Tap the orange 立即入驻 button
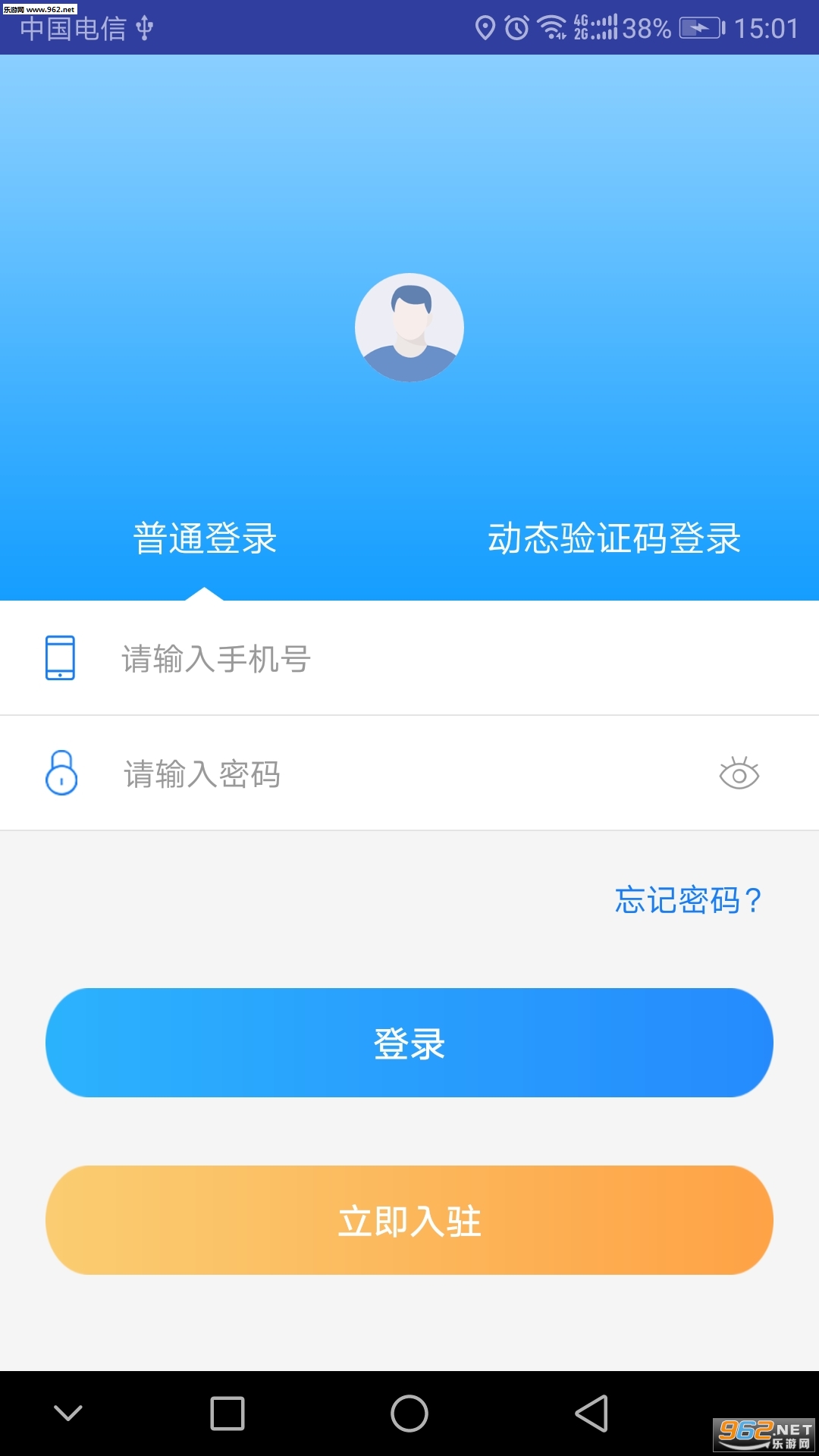 pyautogui.click(x=409, y=1220)
